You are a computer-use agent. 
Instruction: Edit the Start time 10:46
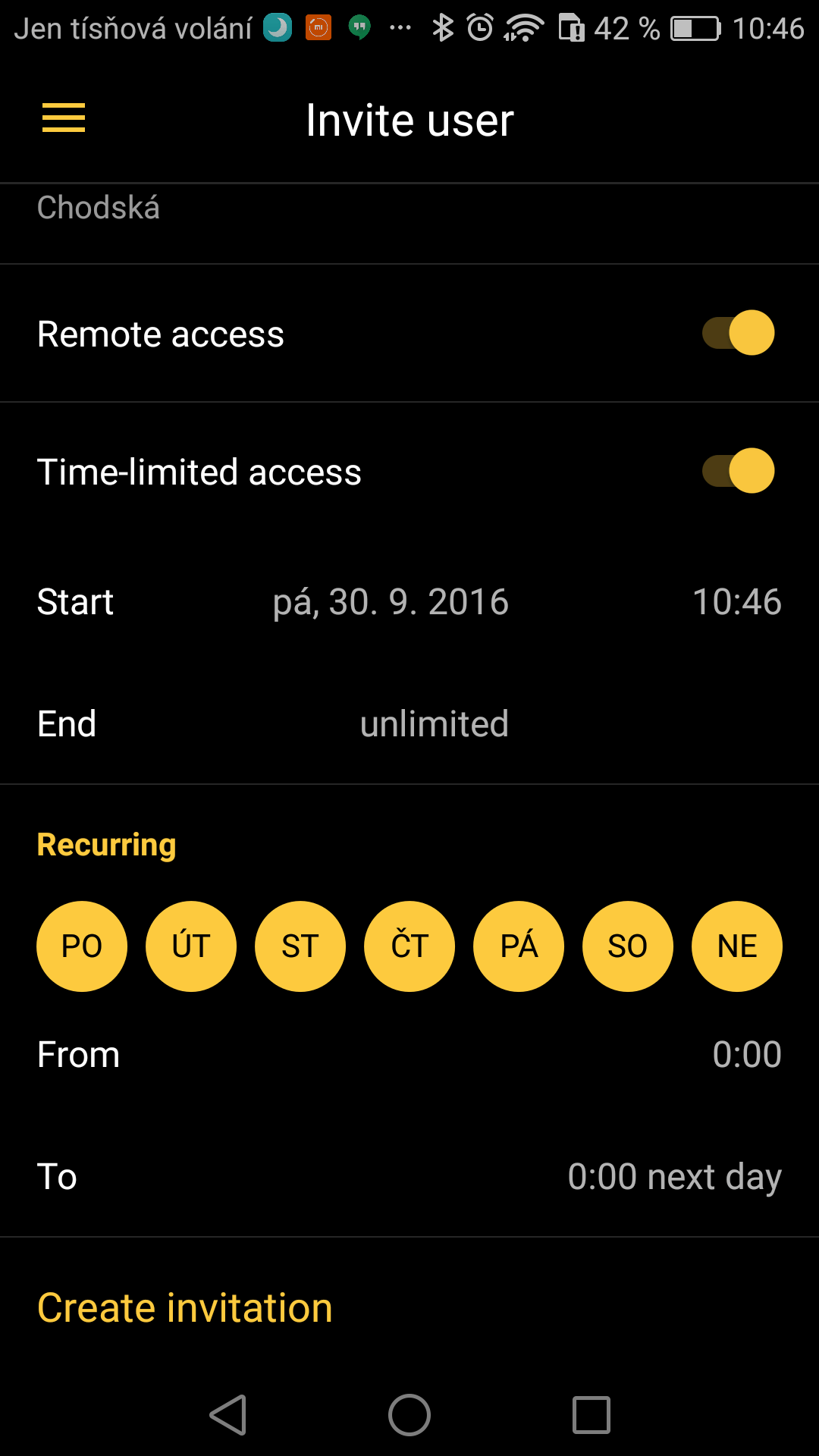[x=737, y=602]
